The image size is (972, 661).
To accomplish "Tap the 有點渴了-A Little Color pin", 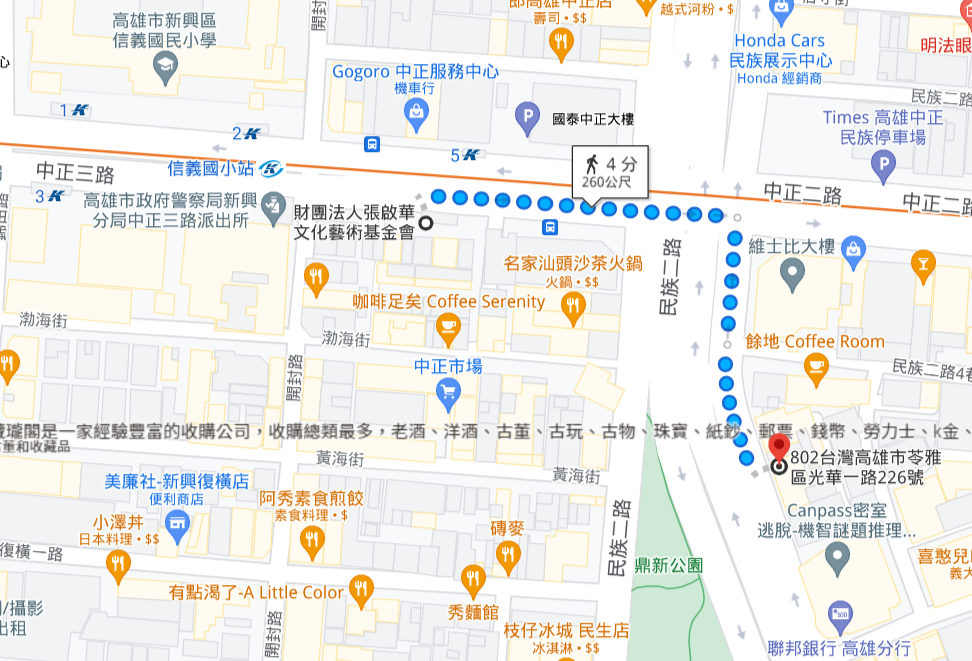I will (361, 592).
